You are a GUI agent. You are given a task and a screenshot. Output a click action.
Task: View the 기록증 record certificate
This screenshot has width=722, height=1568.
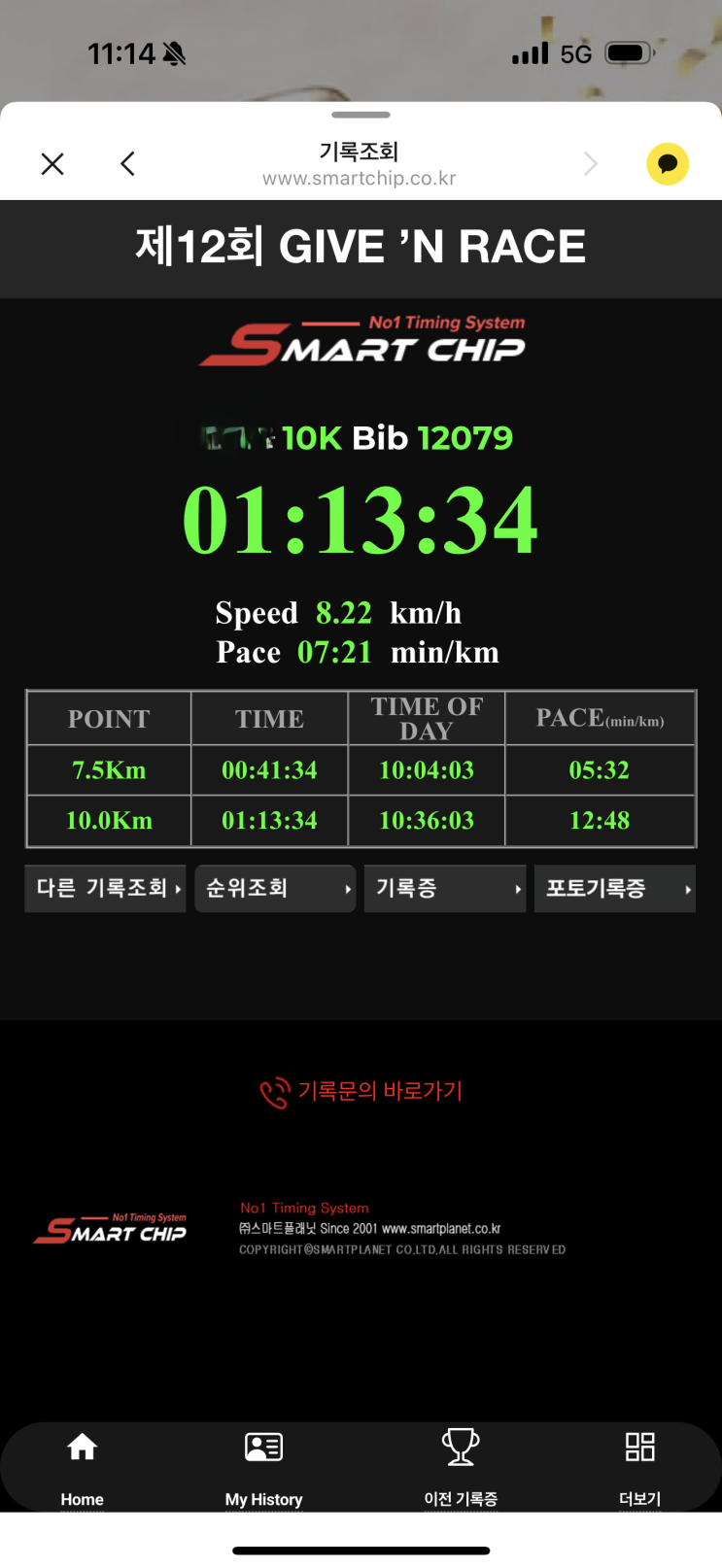coord(444,888)
